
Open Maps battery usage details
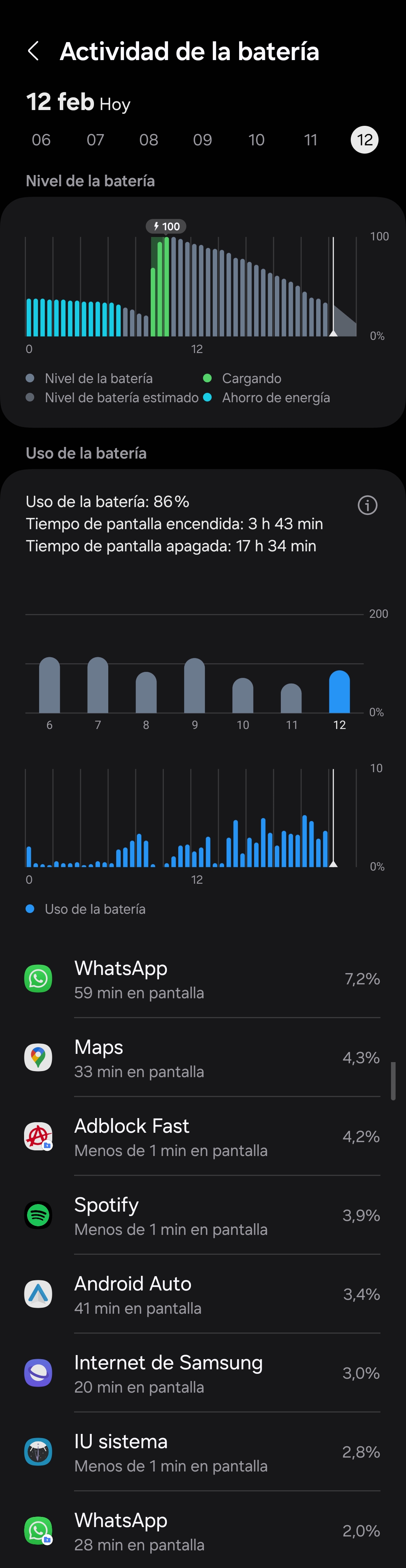[x=202, y=1058]
